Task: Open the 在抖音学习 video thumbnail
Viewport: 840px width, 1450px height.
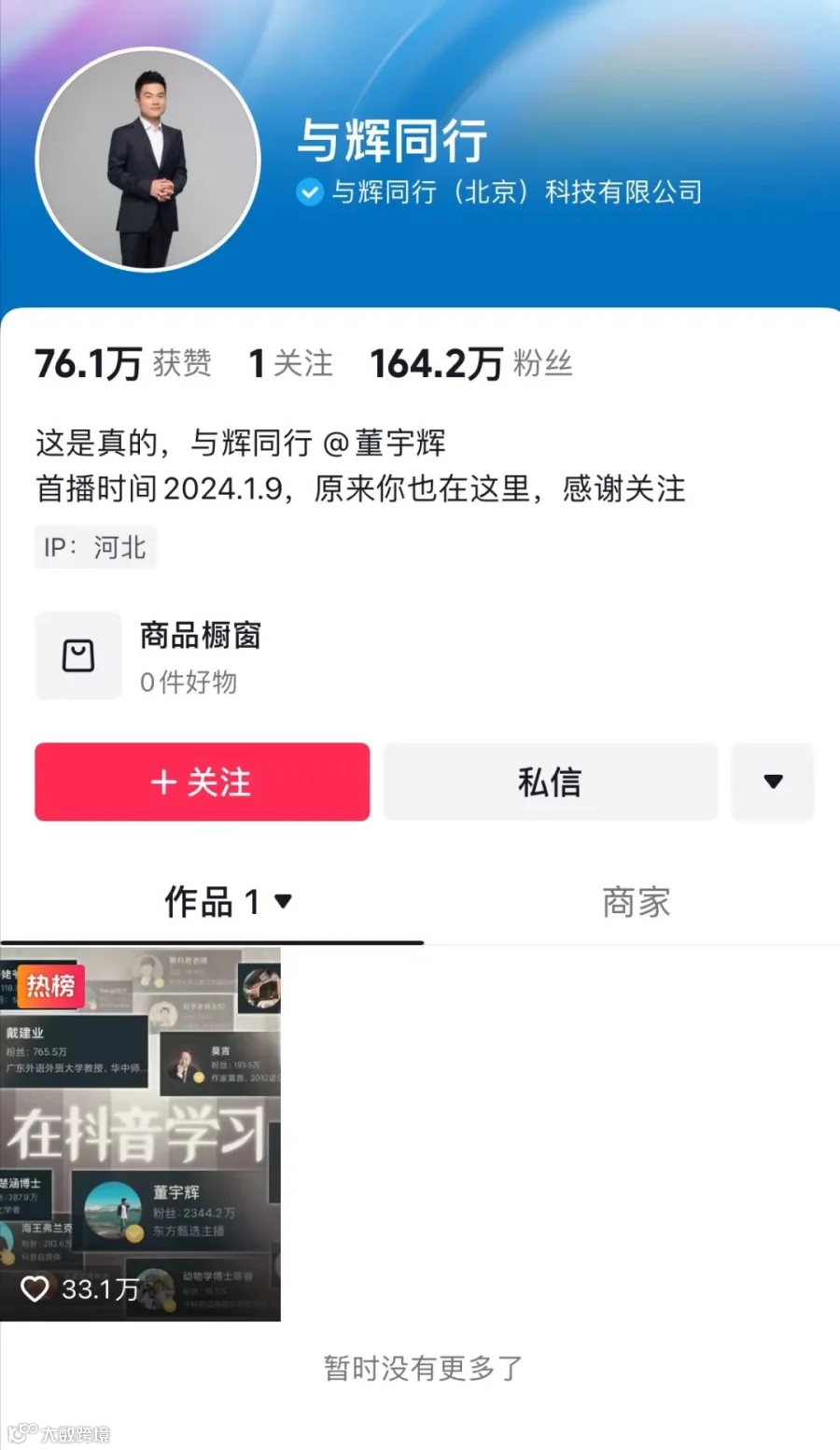Action: [140, 1133]
